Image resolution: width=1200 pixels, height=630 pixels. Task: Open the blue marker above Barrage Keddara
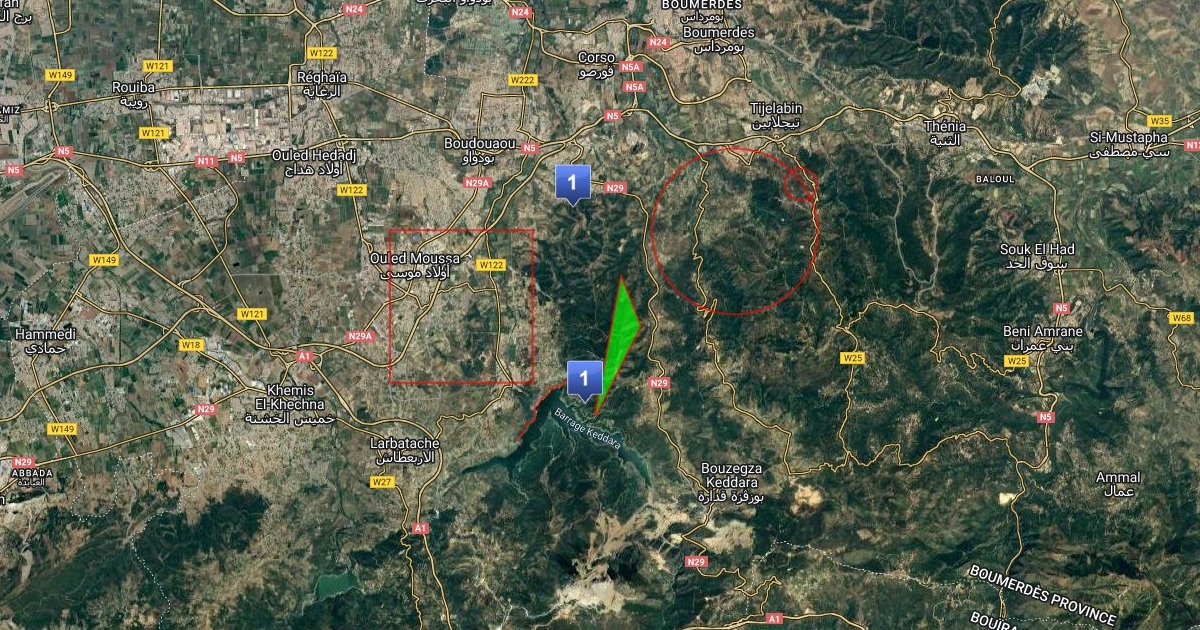[x=584, y=378]
